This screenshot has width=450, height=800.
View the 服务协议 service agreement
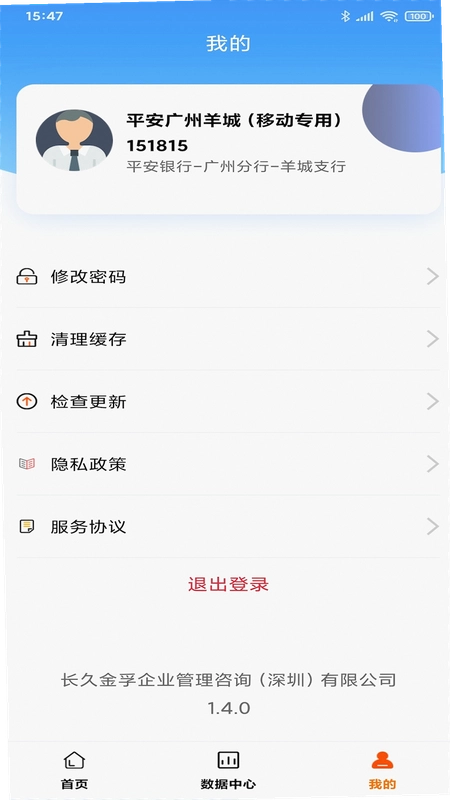(228, 527)
